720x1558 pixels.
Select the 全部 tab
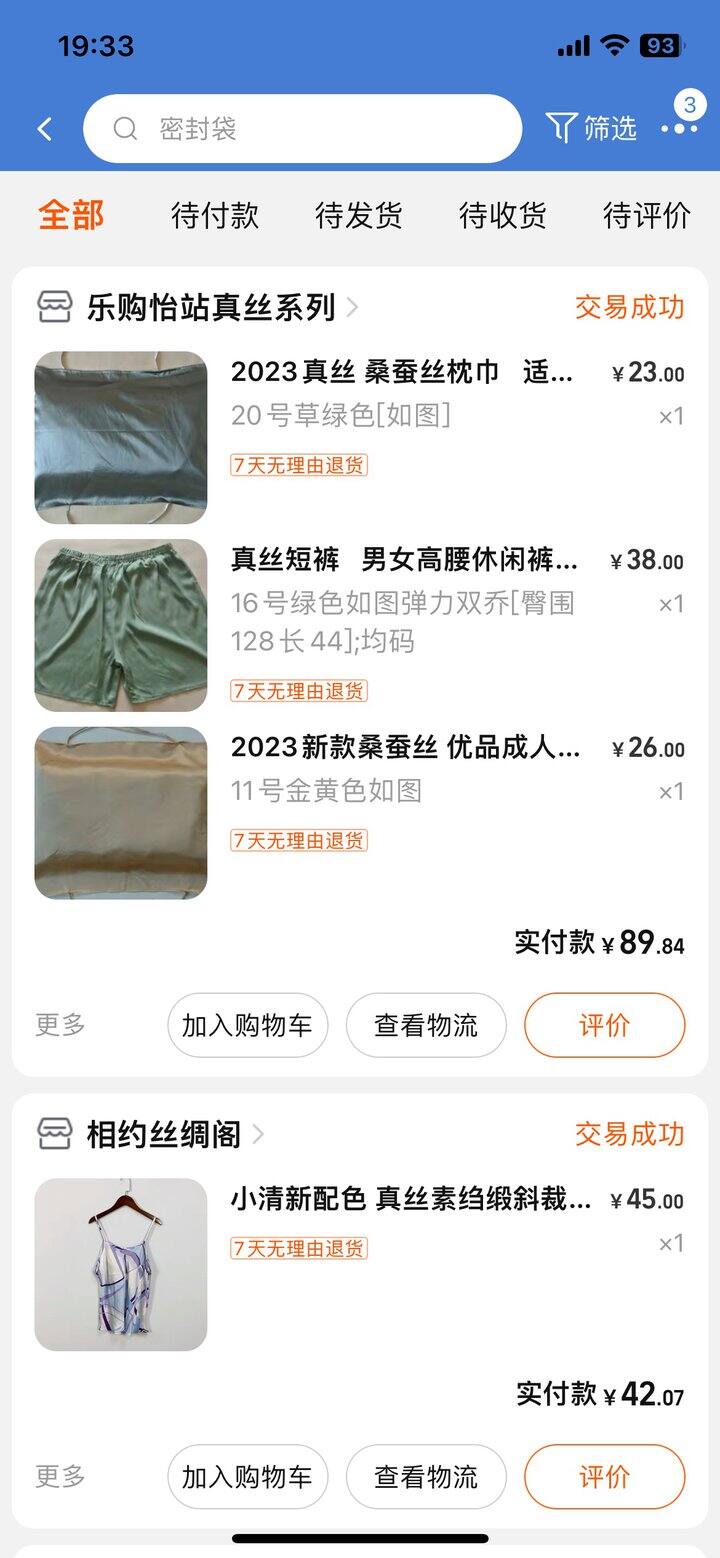coord(71,214)
